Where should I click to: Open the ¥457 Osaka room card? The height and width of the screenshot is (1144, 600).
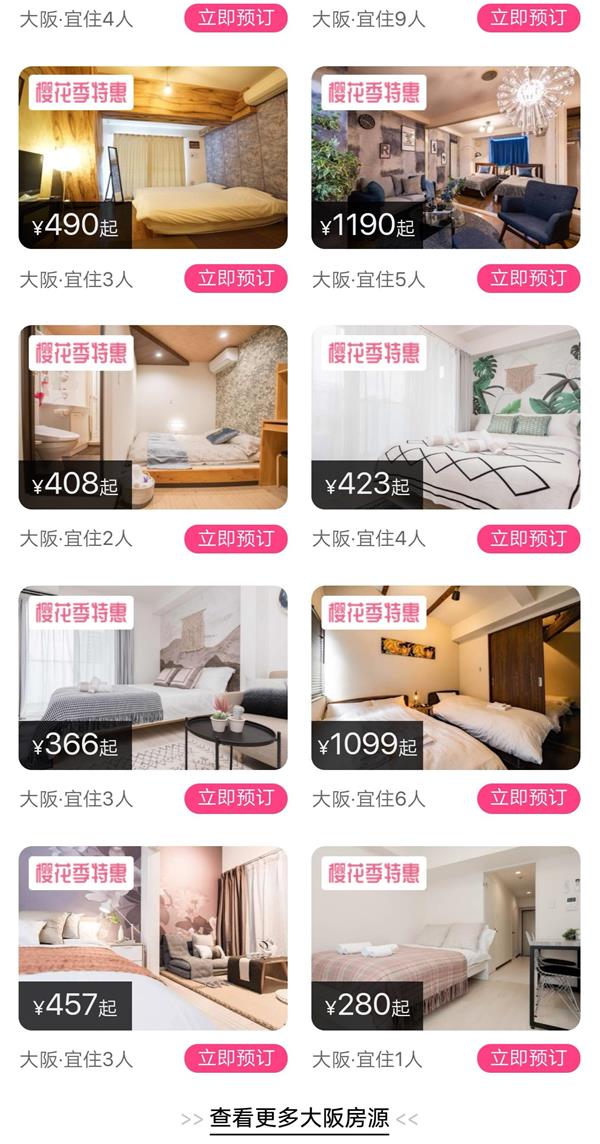coord(153,937)
